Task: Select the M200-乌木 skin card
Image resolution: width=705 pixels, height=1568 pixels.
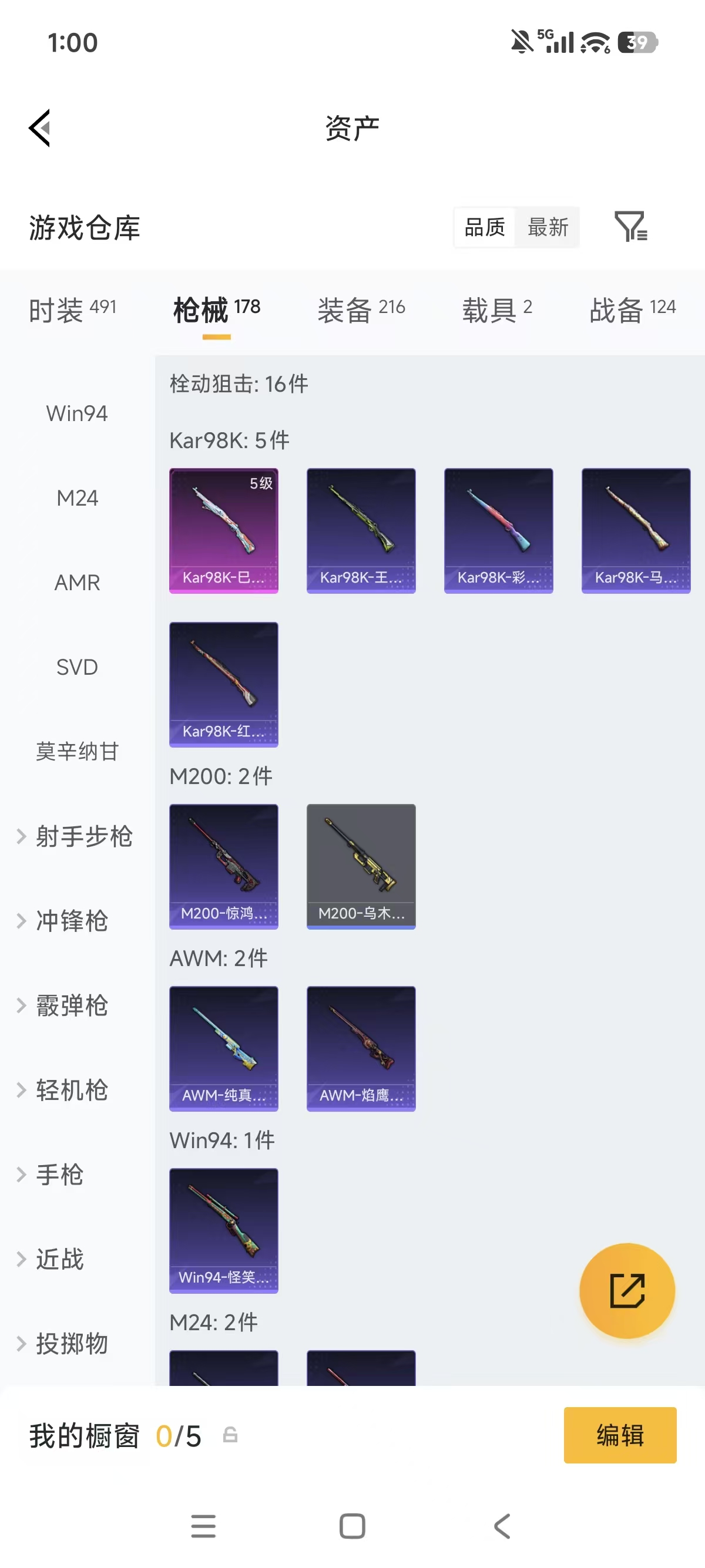Action: click(x=360, y=866)
